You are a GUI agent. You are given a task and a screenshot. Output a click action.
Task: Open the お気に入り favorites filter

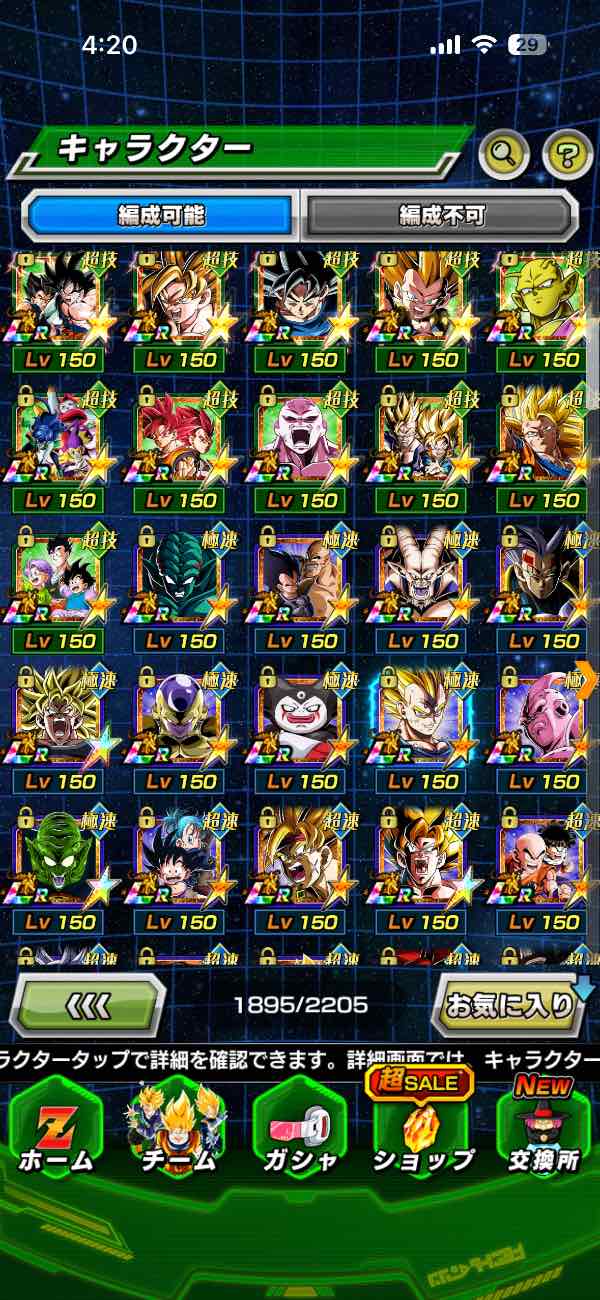pos(508,1004)
